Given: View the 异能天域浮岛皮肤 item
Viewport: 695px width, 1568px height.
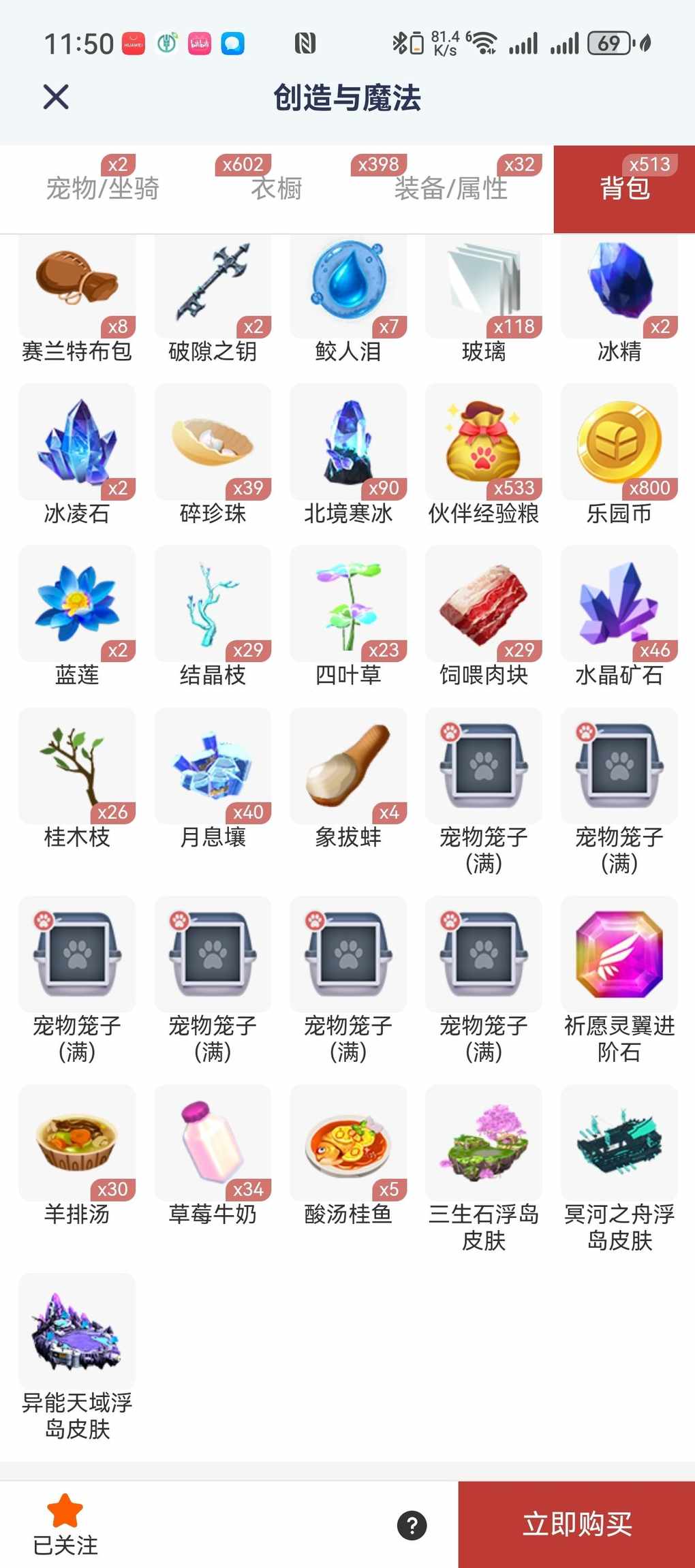Looking at the screenshot, I should pyautogui.click(x=77, y=1332).
